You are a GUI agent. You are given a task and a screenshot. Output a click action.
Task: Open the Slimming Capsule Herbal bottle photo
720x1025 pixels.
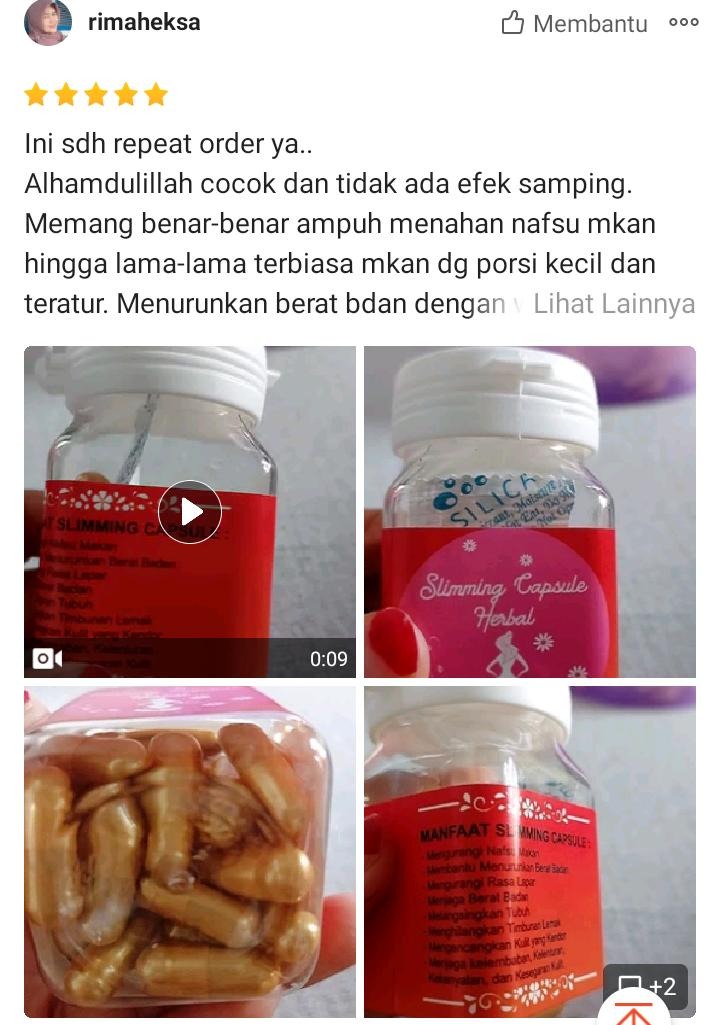click(x=529, y=512)
